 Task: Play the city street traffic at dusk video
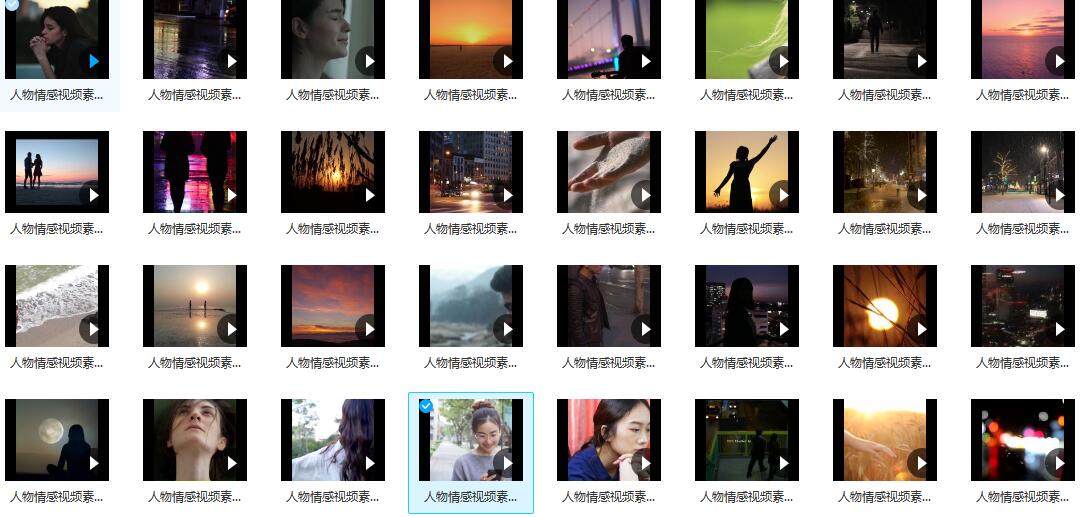pos(507,195)
